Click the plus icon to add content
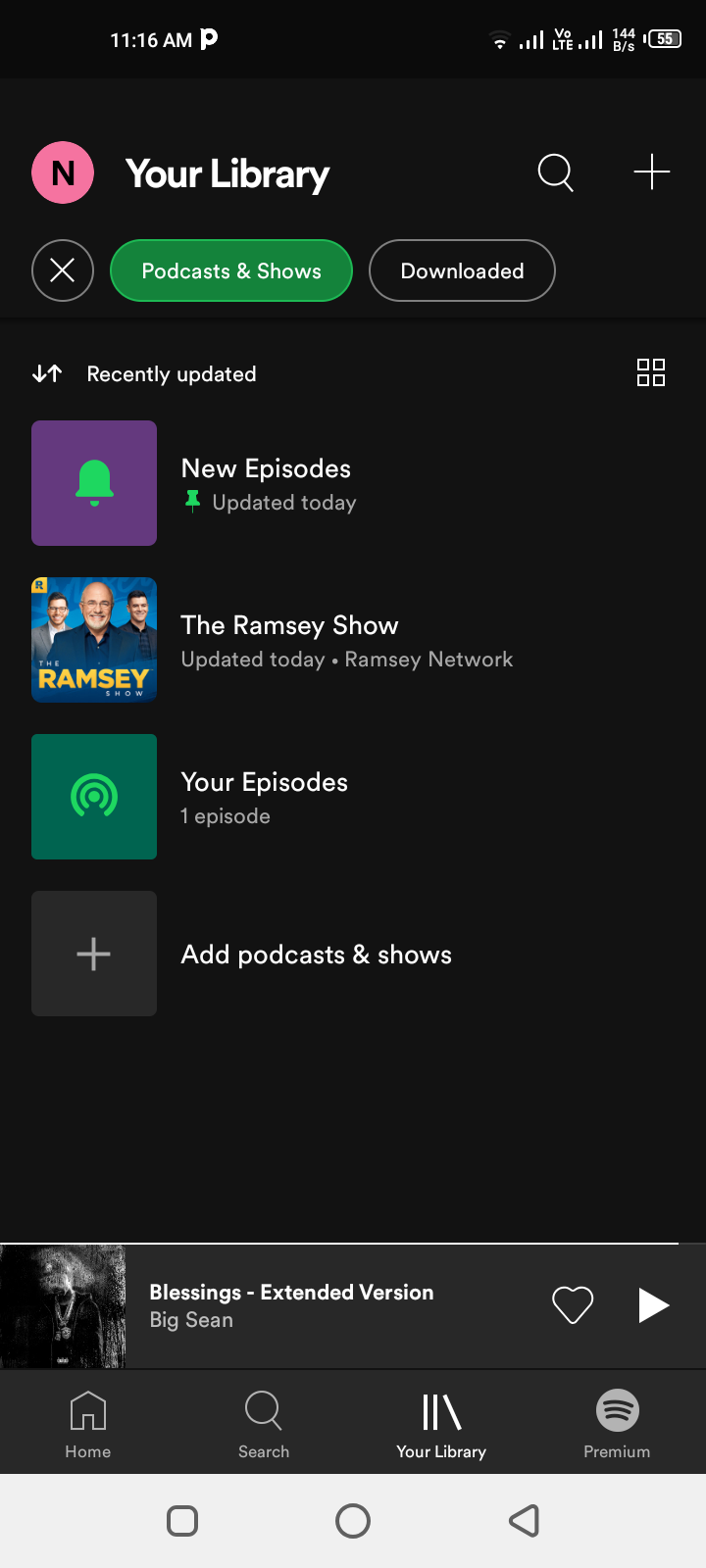 [x=651, y=172]
